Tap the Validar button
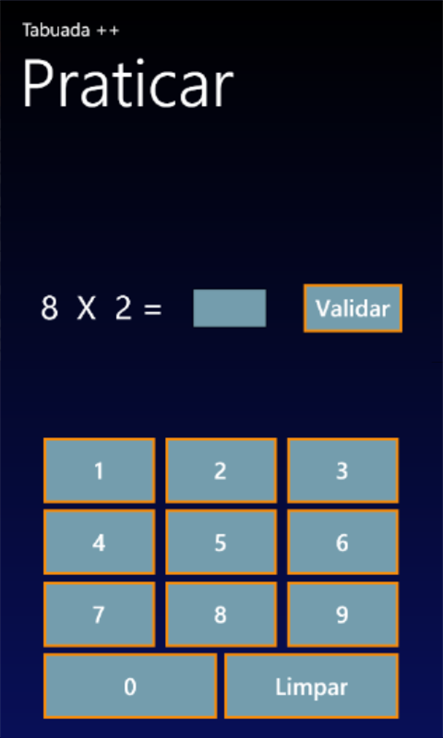 [353, 308]
